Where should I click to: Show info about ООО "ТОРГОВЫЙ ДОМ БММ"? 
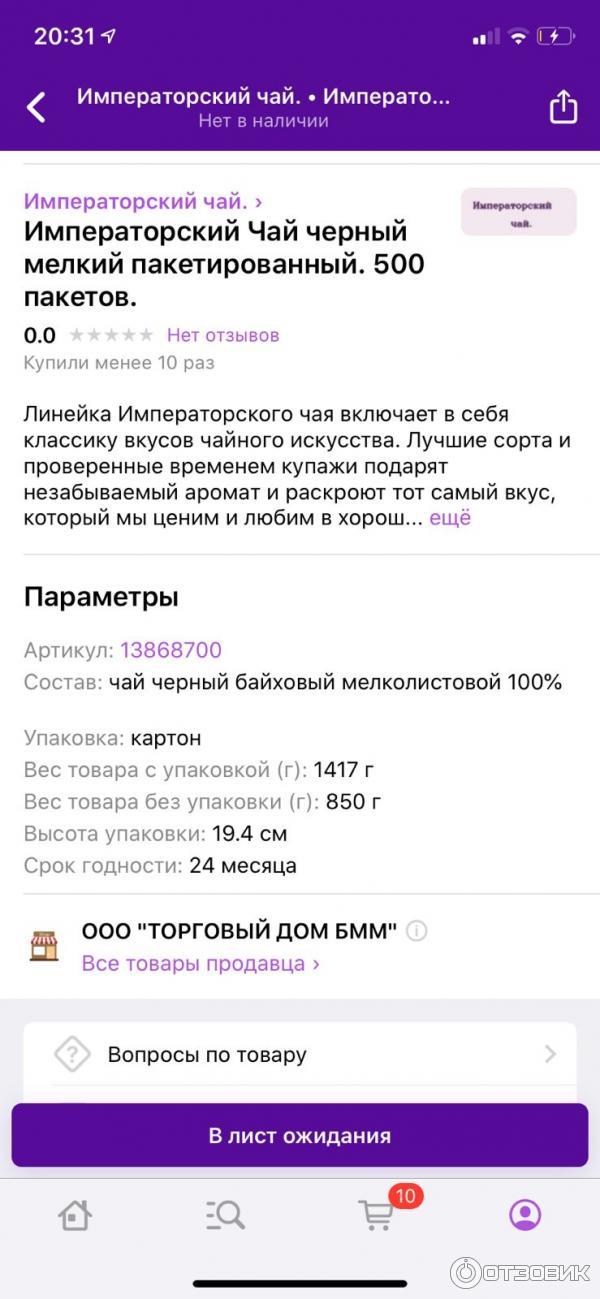pos(417,931)
